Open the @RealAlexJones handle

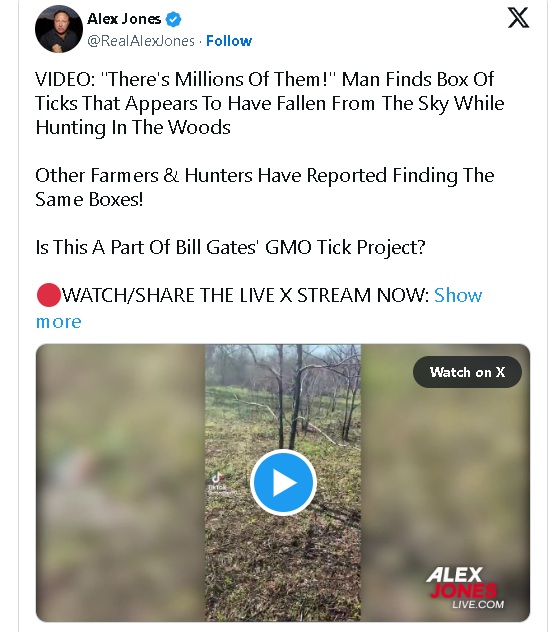click(x=141, y=41)
